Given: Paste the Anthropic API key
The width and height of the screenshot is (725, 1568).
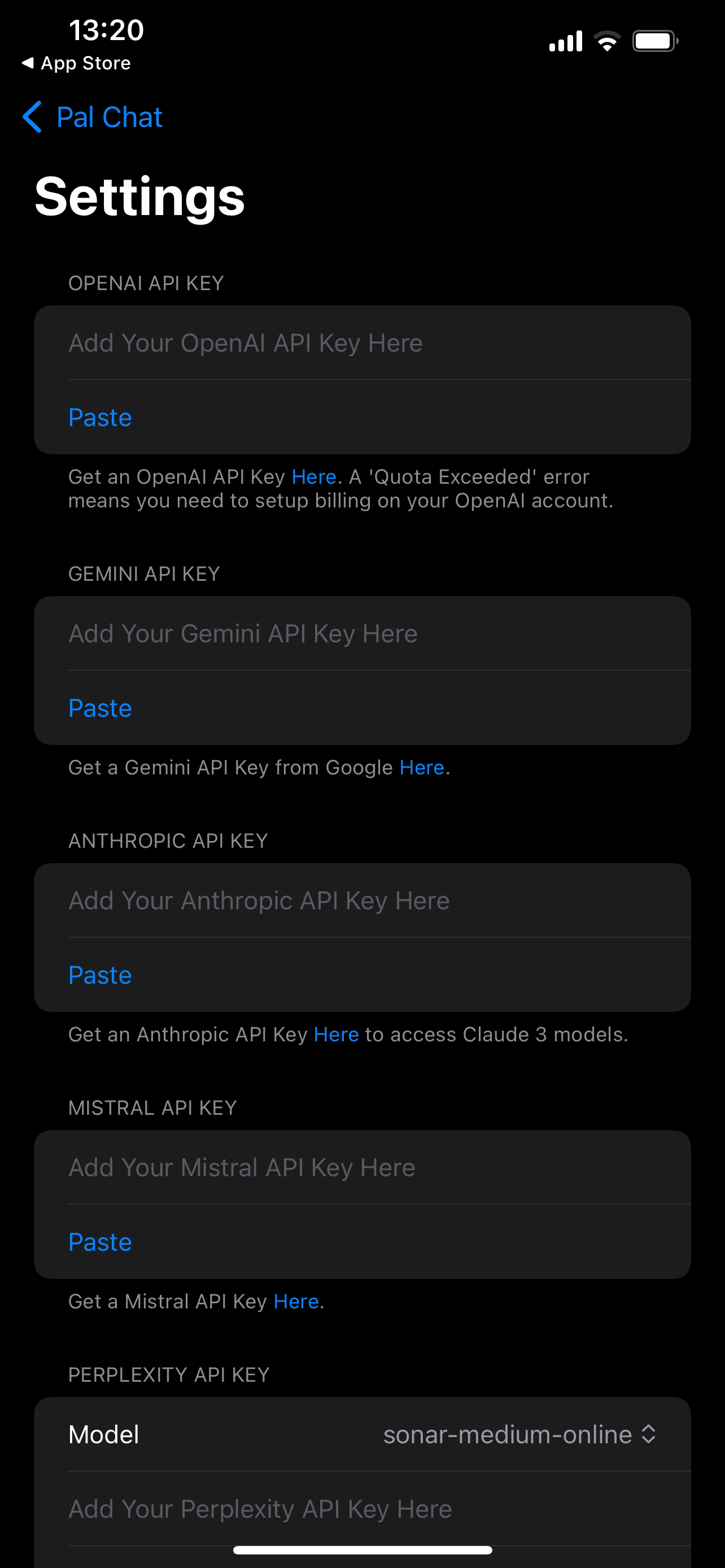Looking at the screenshot, I should click(101, 975).
